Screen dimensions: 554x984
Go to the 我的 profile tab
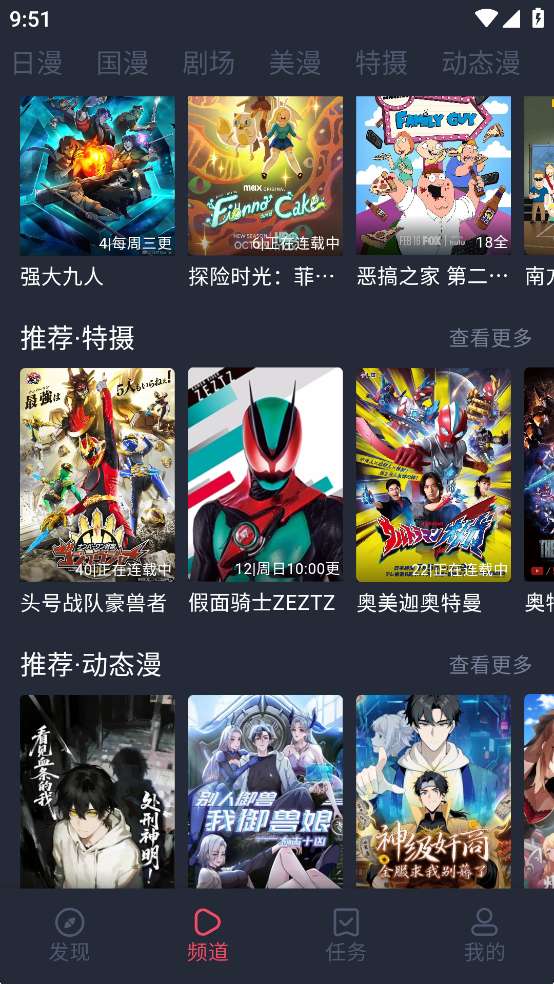(x=484, y=935)
